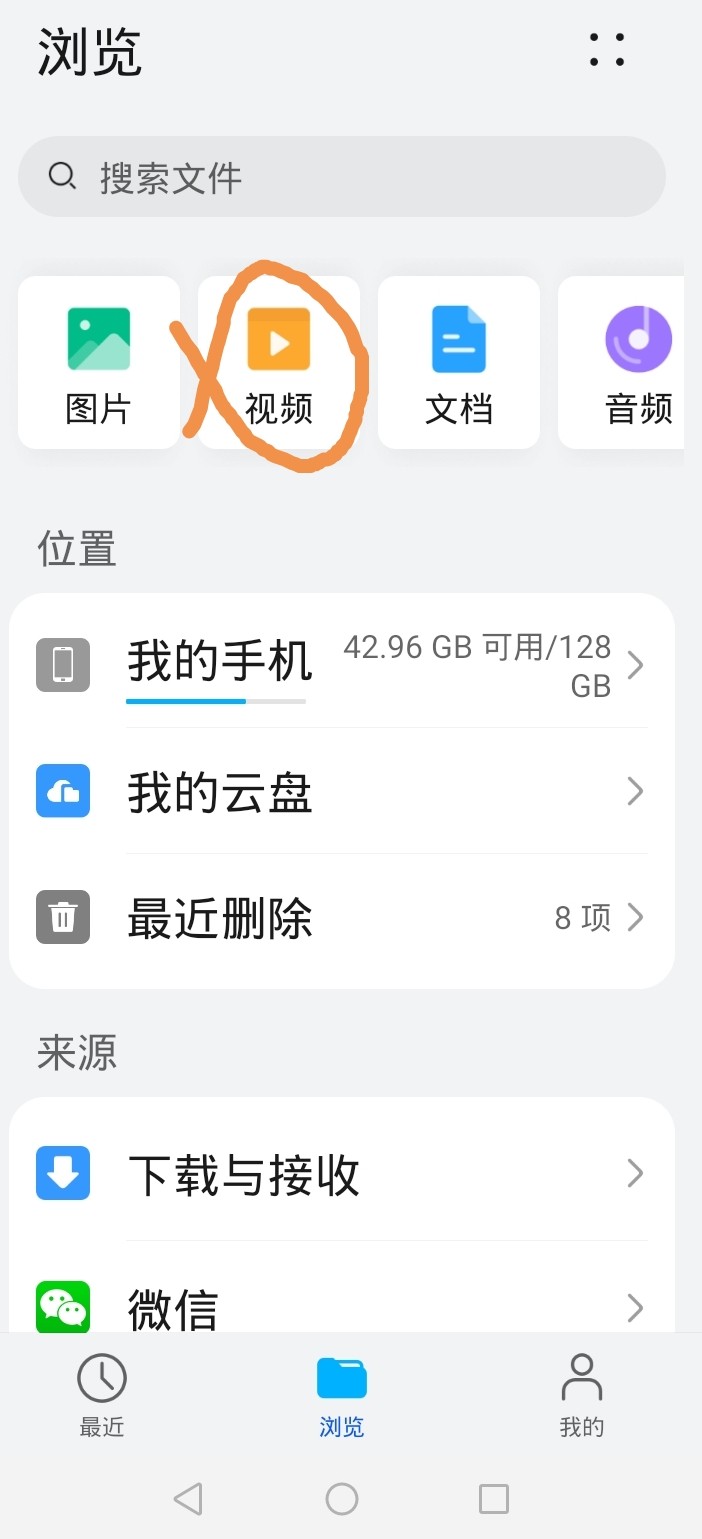This screenshot has height=1539, width=702.
Task: Tap the system back button
Action: tap(188, 1498)
